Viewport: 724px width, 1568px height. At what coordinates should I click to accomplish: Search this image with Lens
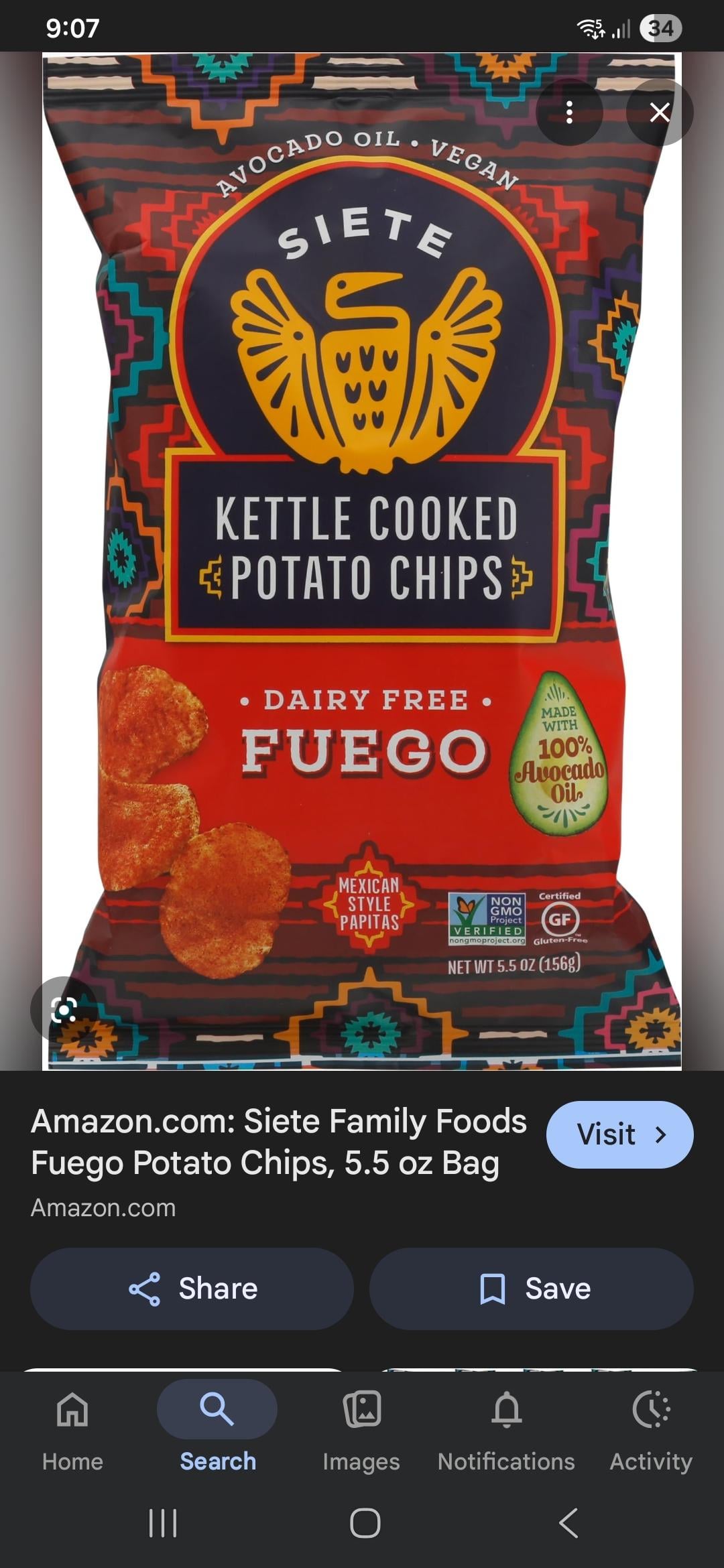coord(64,1009)
